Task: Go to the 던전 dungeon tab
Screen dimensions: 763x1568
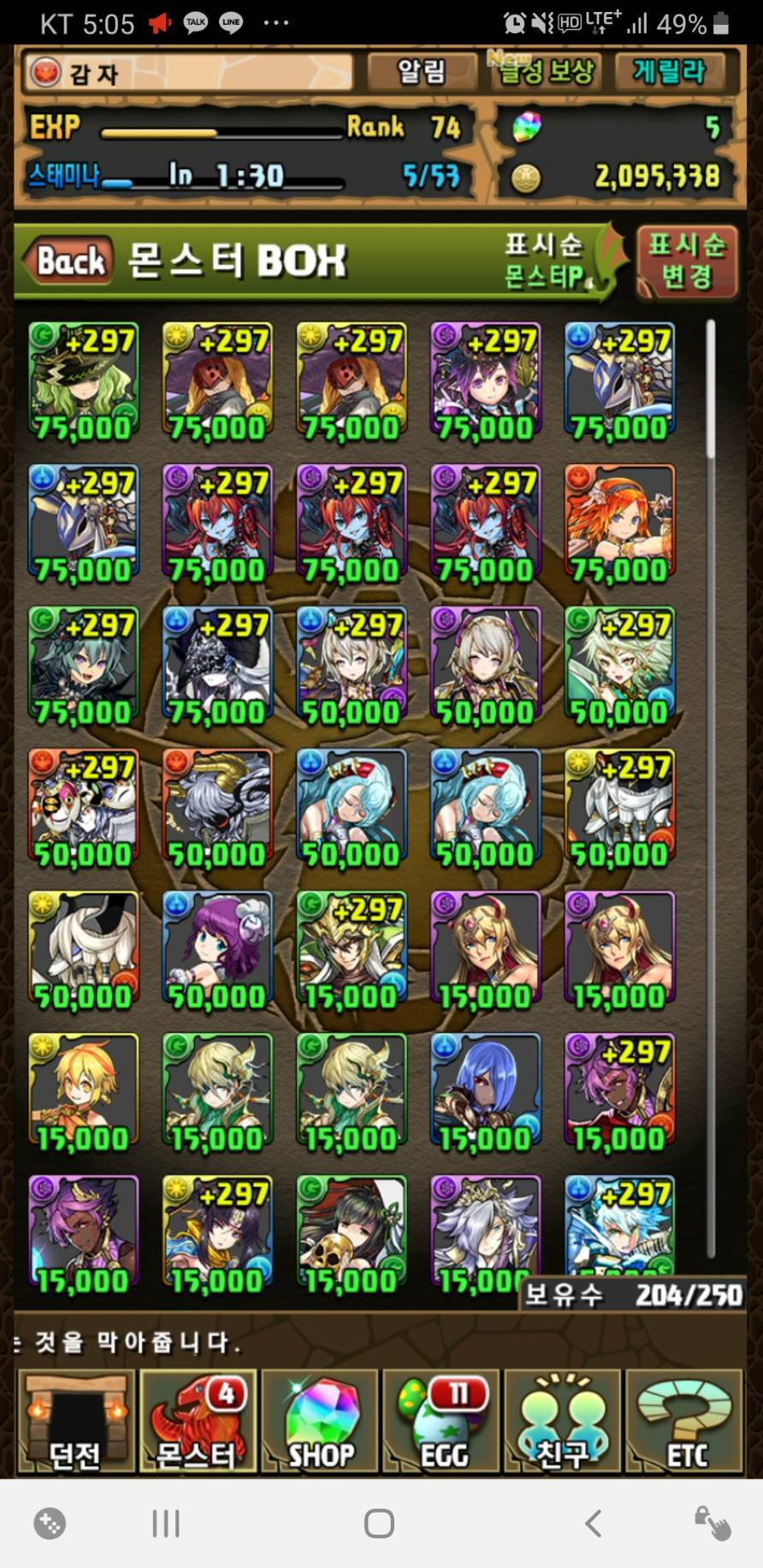Action: [75, 1421]
